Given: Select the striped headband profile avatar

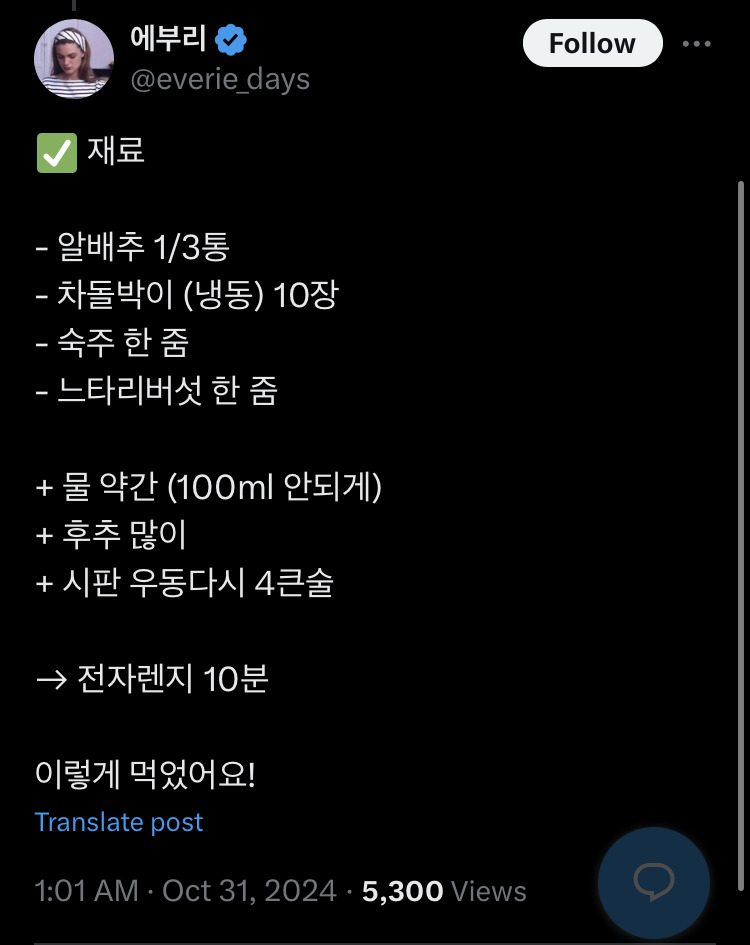Looking at the screenshot, I should coord(73,58).
